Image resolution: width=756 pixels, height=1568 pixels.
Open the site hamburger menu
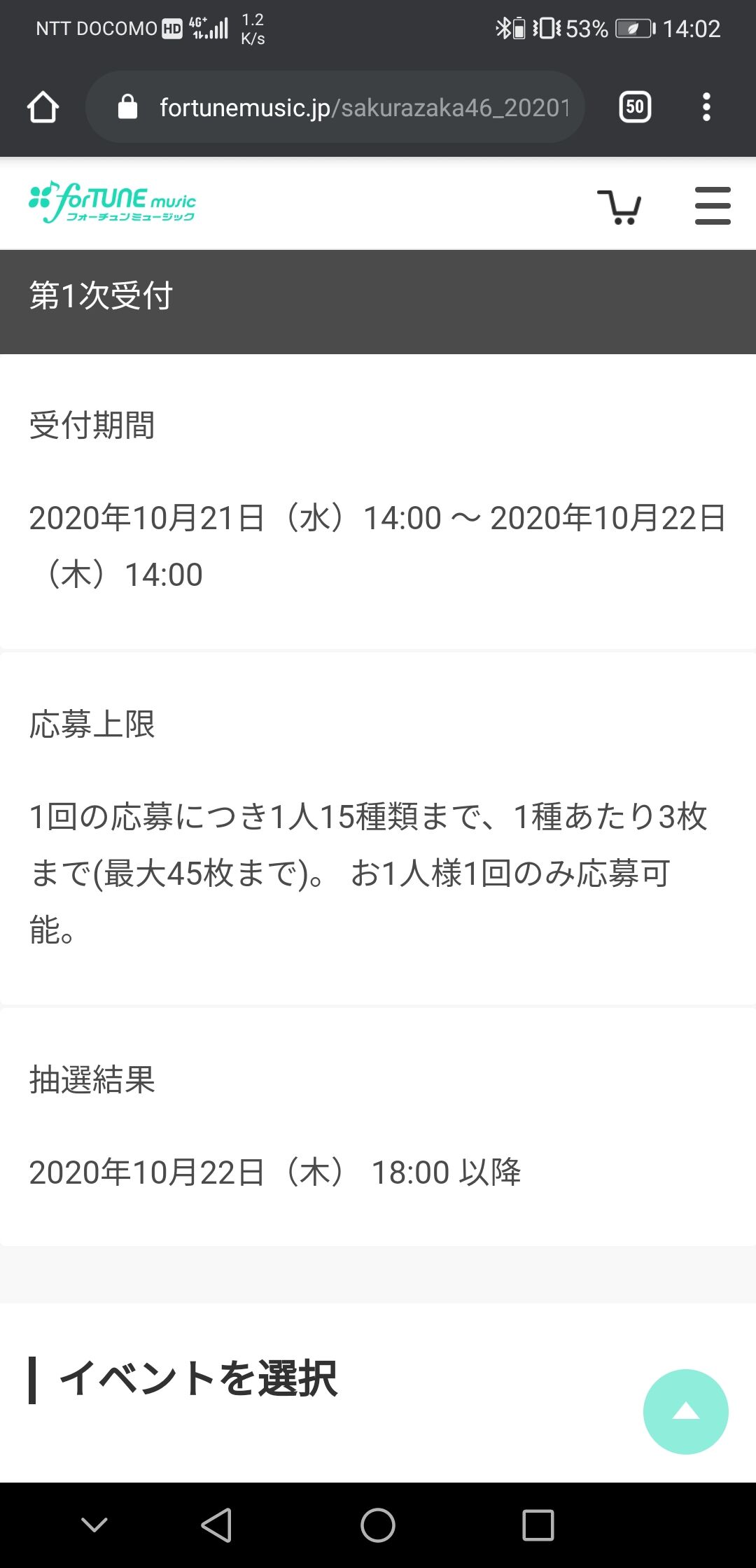point(713,206)
